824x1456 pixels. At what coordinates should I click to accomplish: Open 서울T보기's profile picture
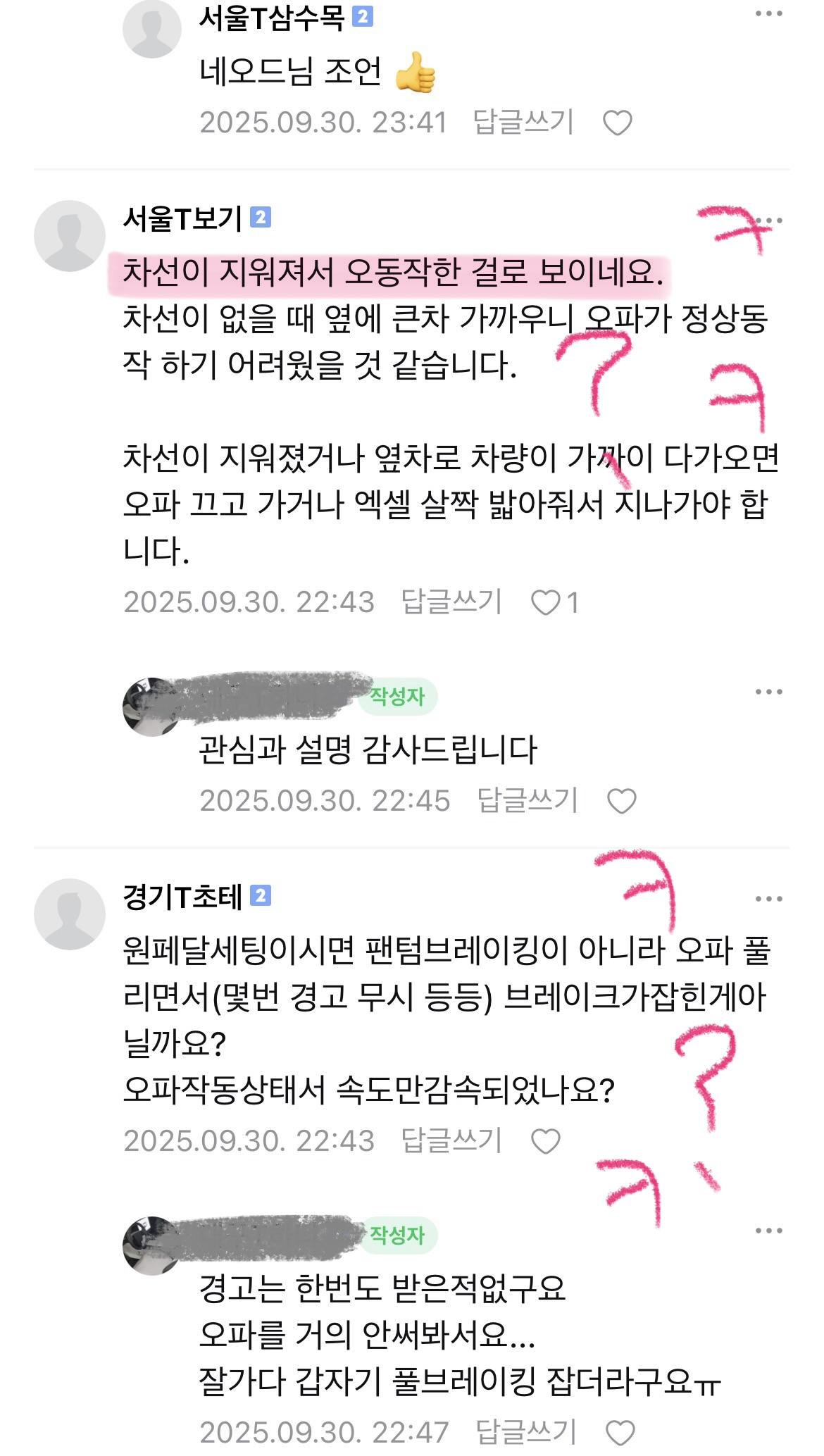click(x=70, y=236)
